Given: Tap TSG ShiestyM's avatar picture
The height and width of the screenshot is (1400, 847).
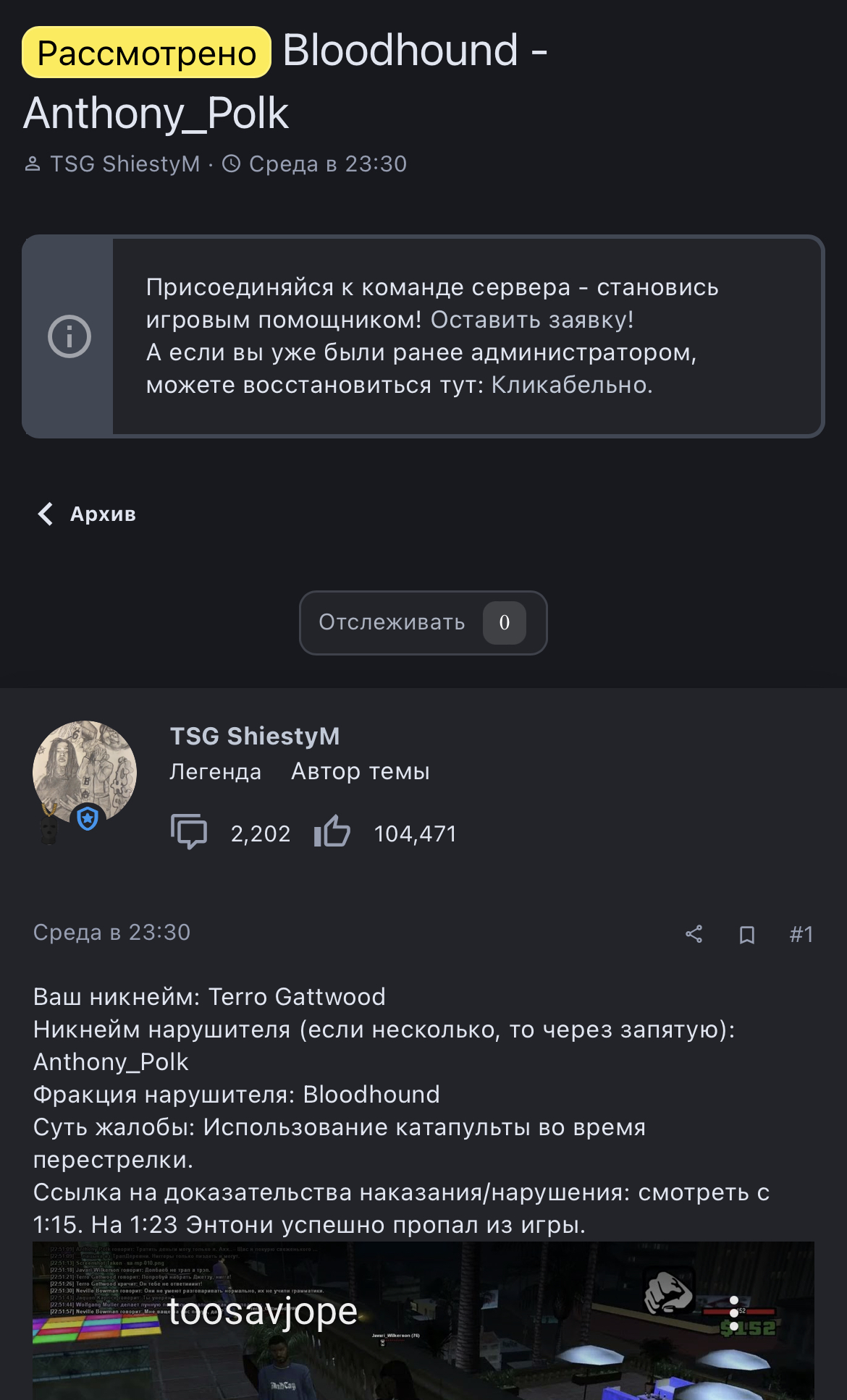Looking at the screenshot, I should click(85, 772).
